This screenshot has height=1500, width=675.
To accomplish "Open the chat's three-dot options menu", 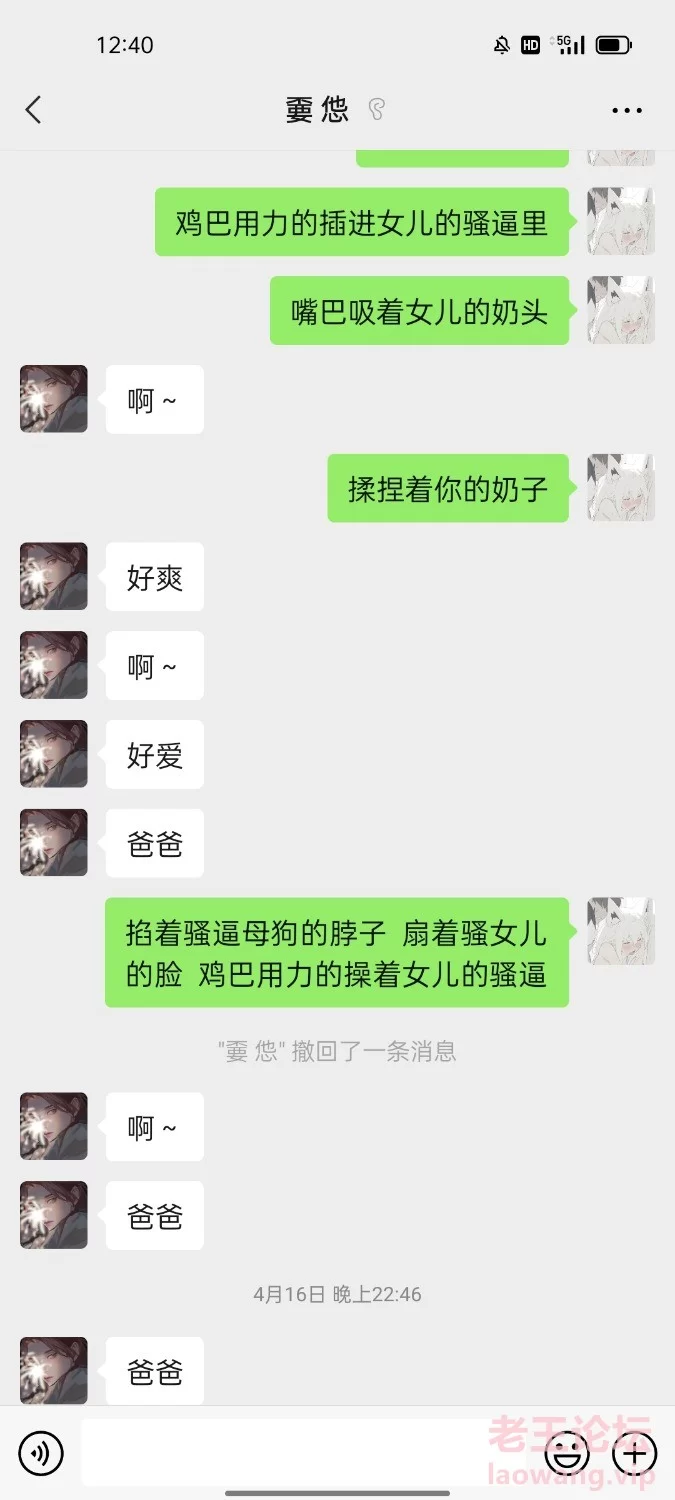I will pos(627,110).
